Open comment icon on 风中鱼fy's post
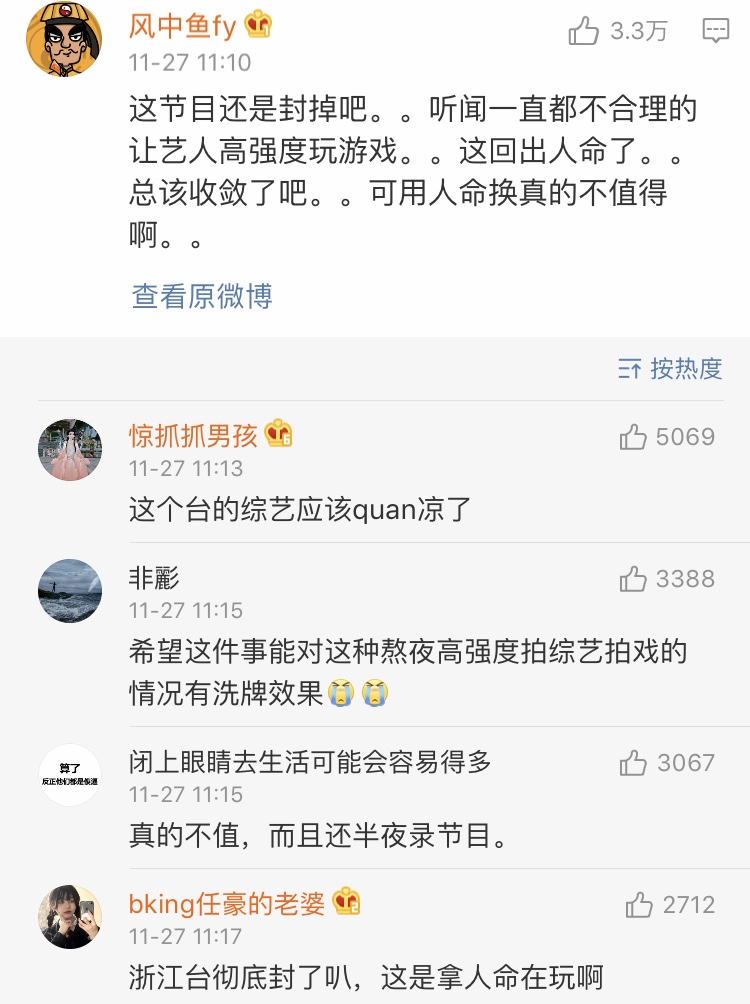Screen dimensions: 750x1004 (x=716, y=32)
